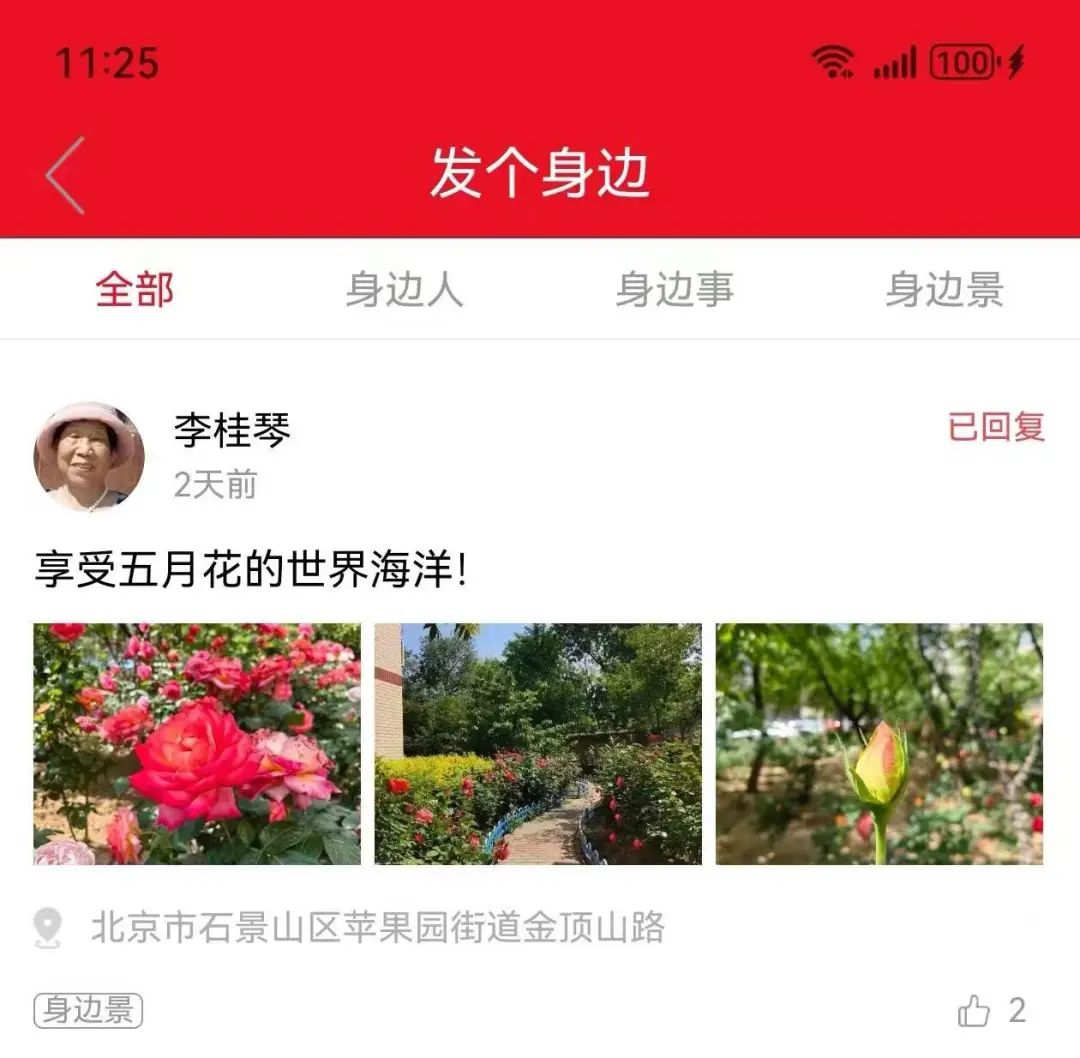Image resolution: width=1080 pixels, height=1058 pixels.
Task: Open the garden path photo
Action: [x=538, y=744]
